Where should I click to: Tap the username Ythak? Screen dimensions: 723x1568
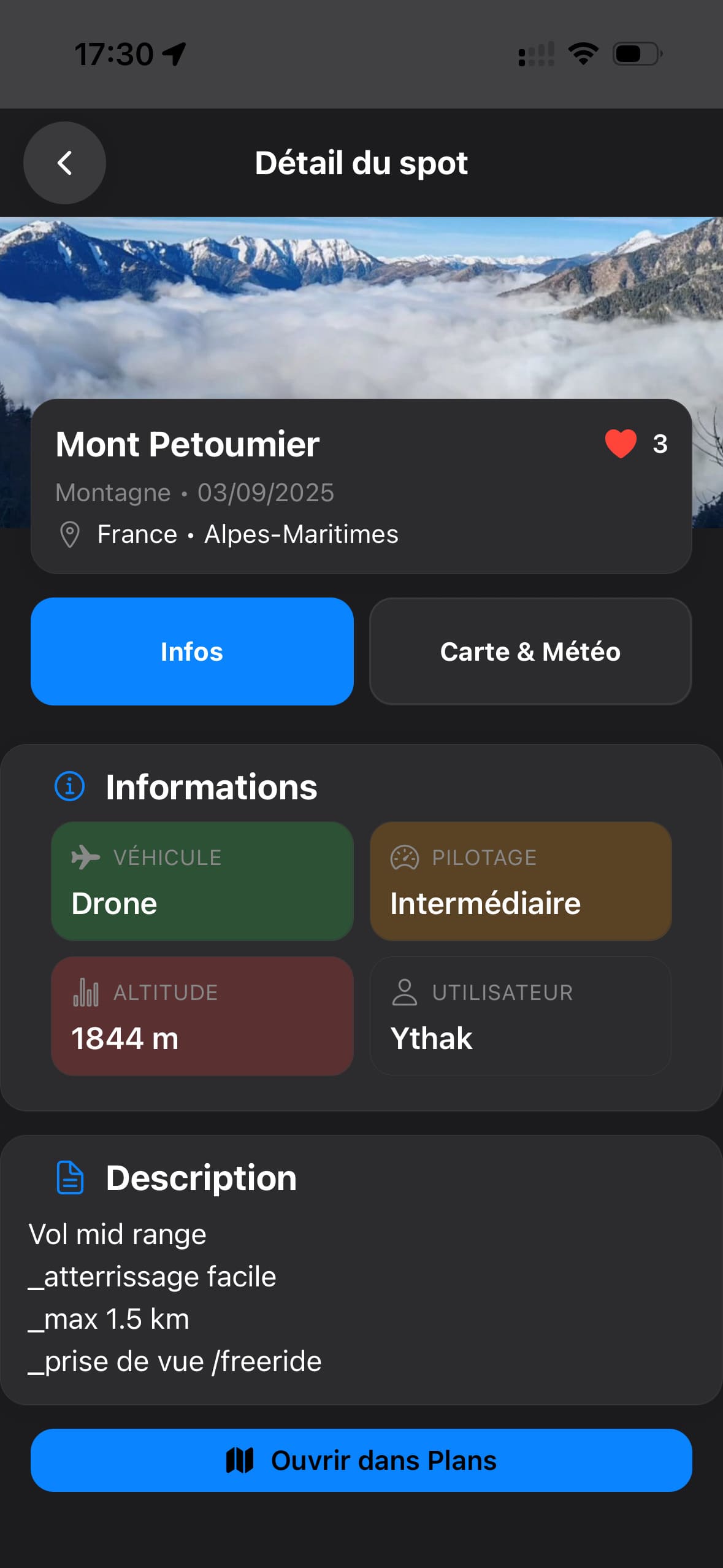click(x=430, y=1038)
